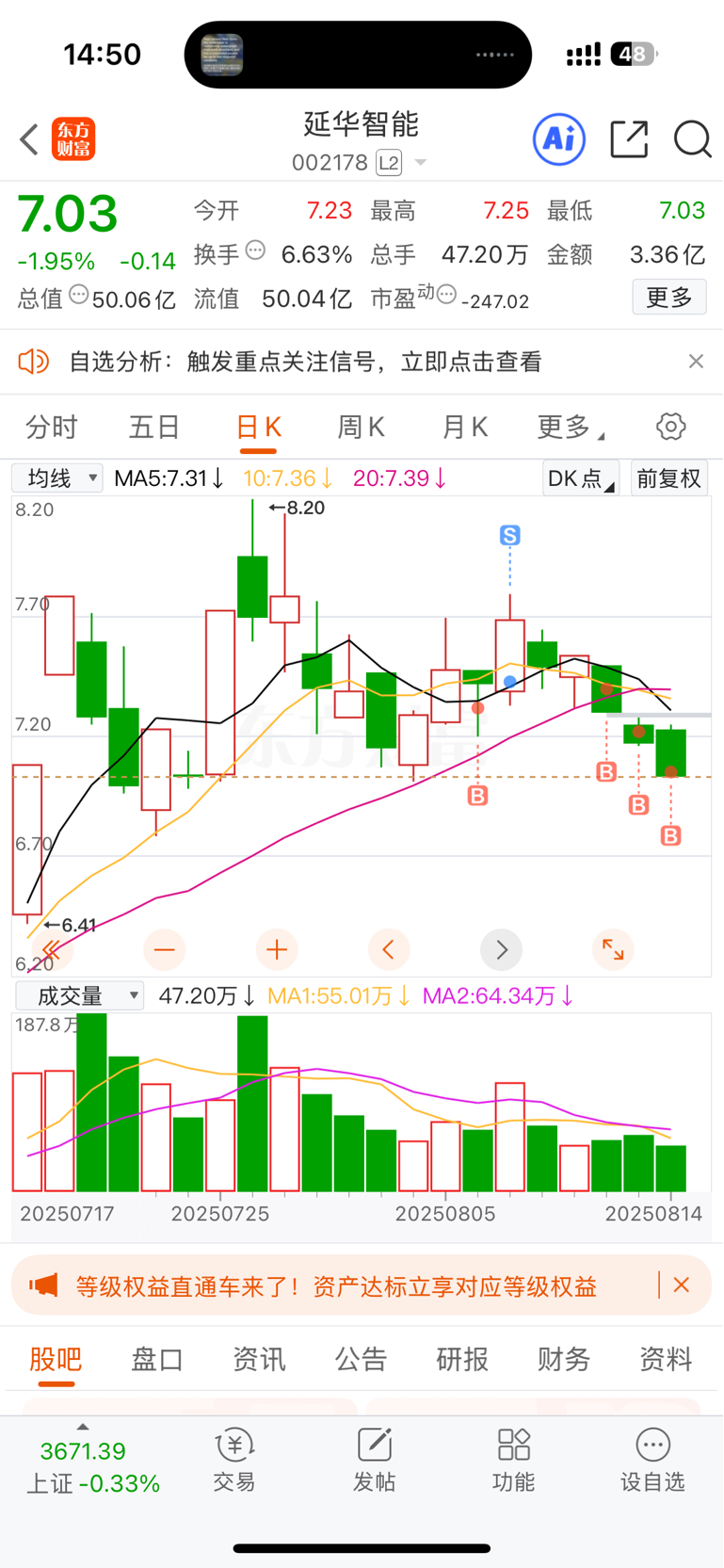Go back using the top-left arrow
The image size is (724, 1568).
[29, 139]
